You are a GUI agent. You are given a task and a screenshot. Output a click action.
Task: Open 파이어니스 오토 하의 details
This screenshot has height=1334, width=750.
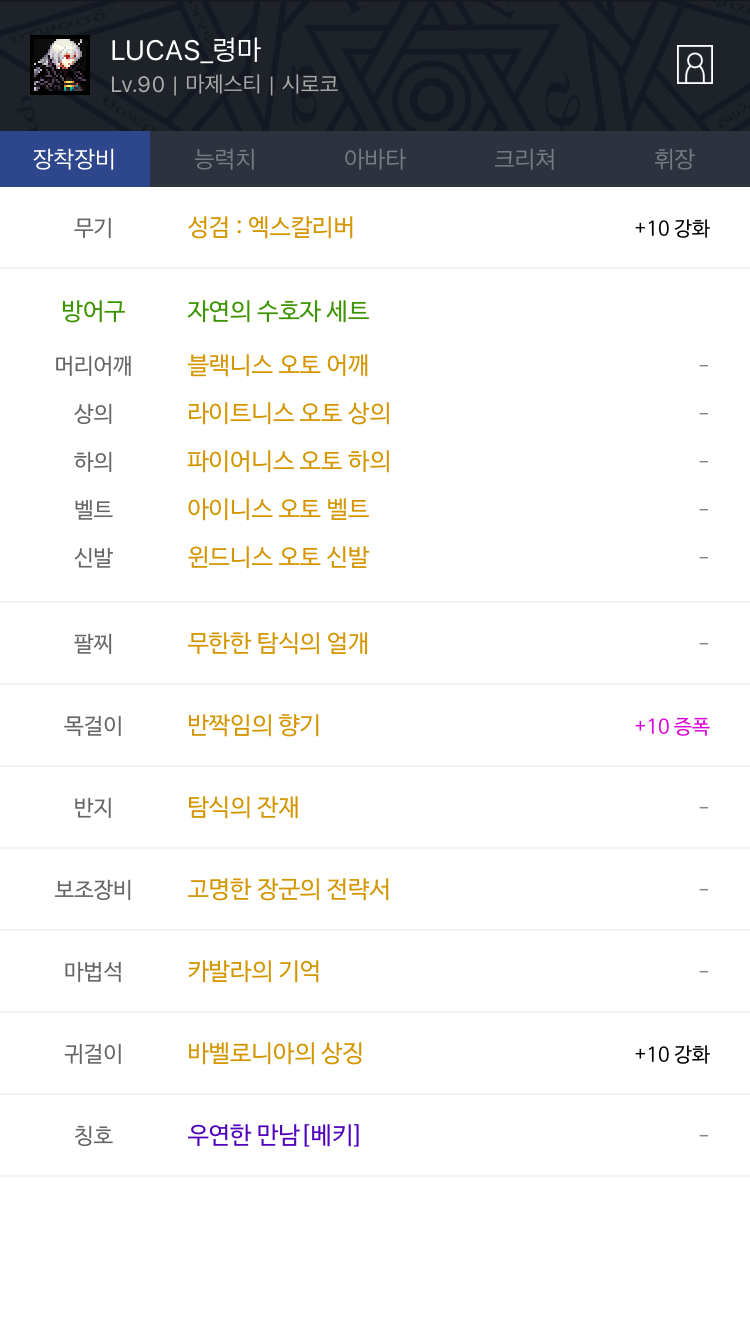289,461
